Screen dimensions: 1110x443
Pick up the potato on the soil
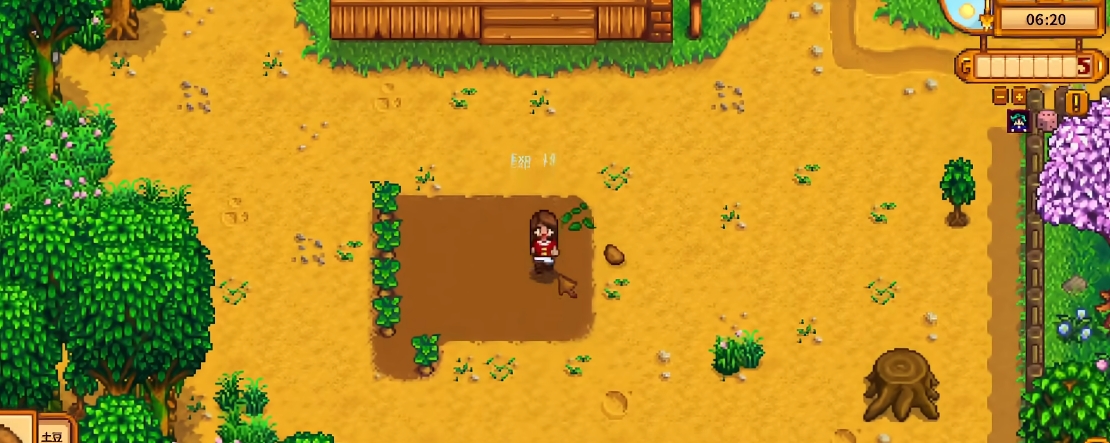614,255
